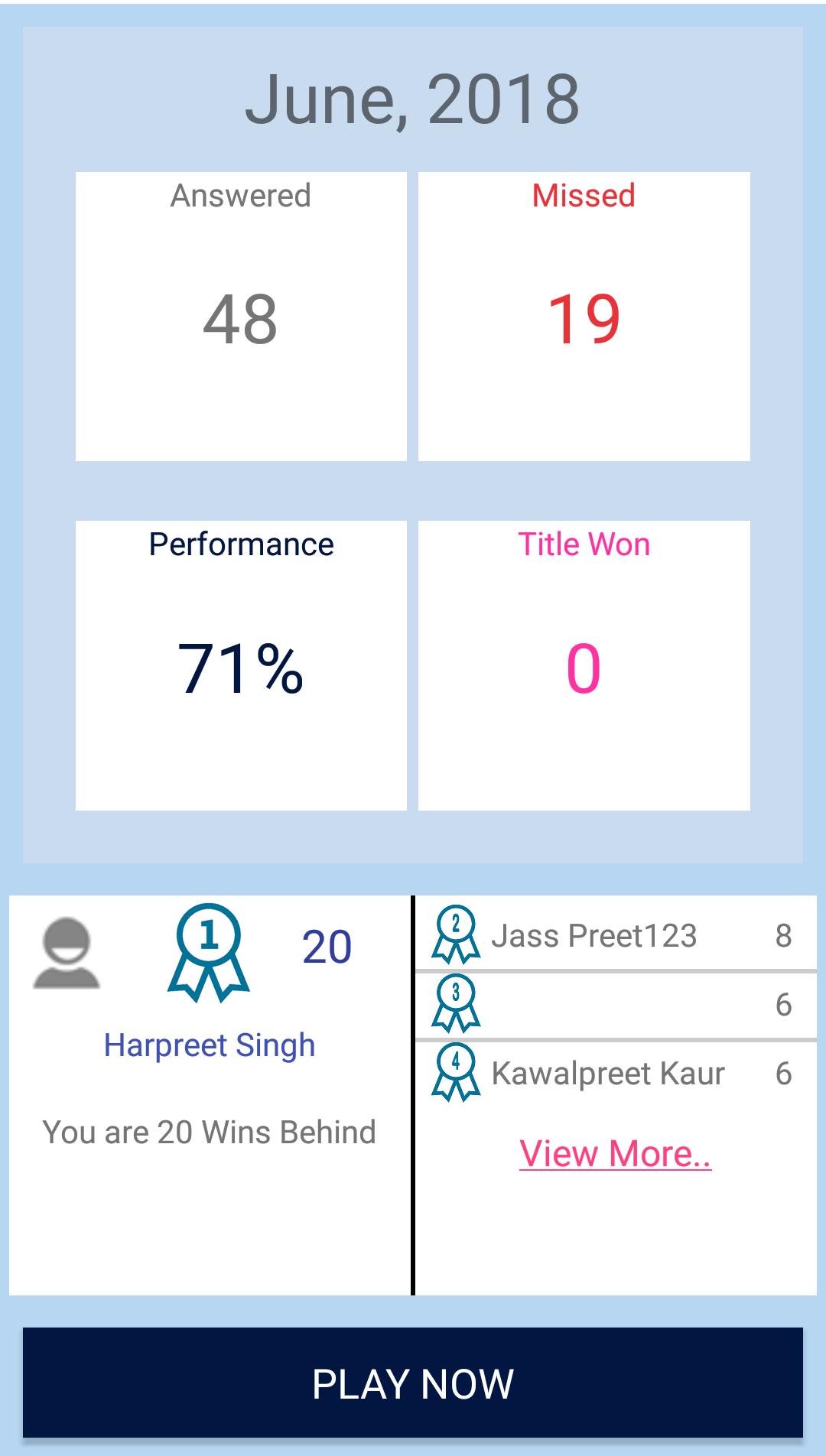The image size is (826, 1456).
Task: Tap the win count 20 next to the badge
Action: 327,946
